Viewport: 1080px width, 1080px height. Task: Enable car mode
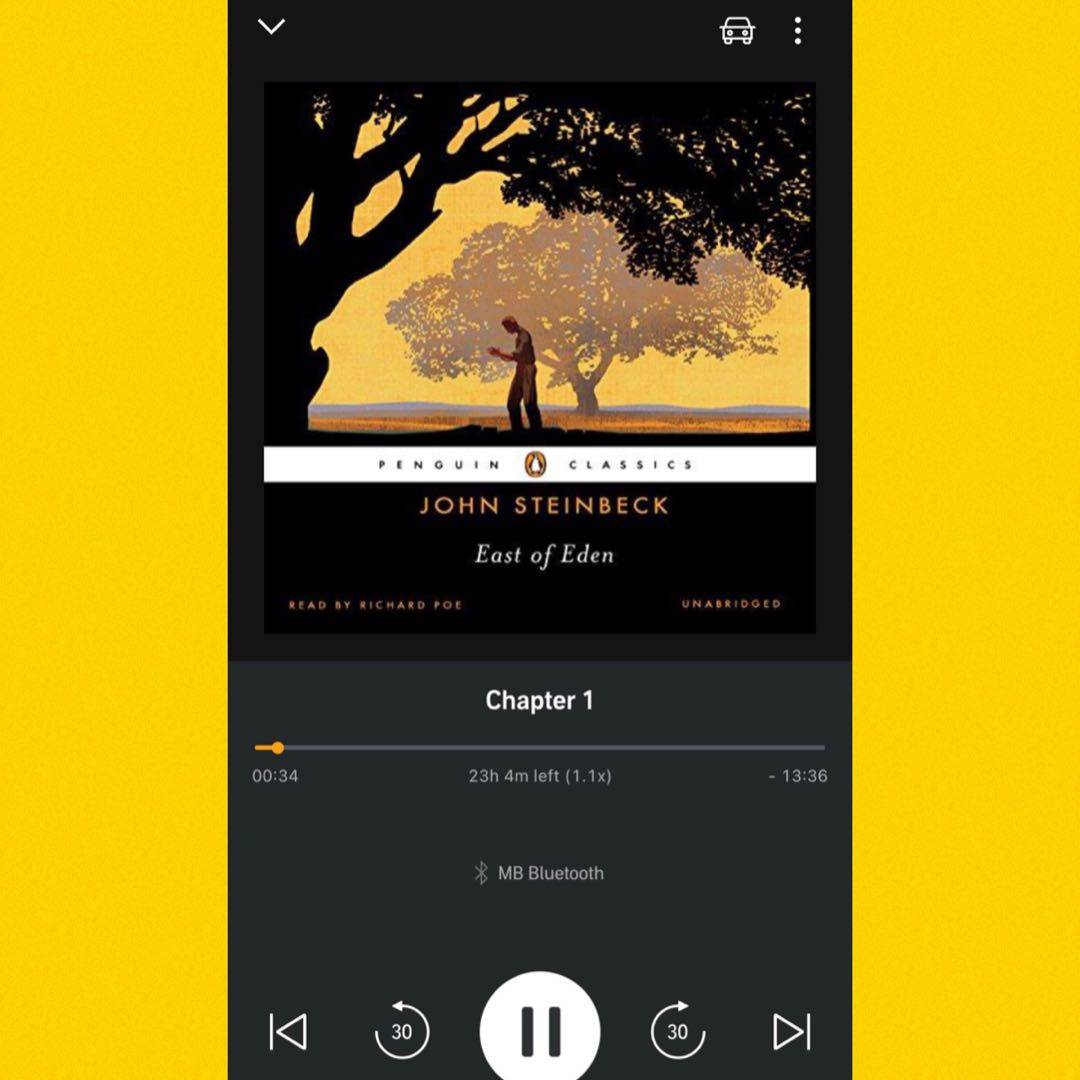[x=737, y=31]
